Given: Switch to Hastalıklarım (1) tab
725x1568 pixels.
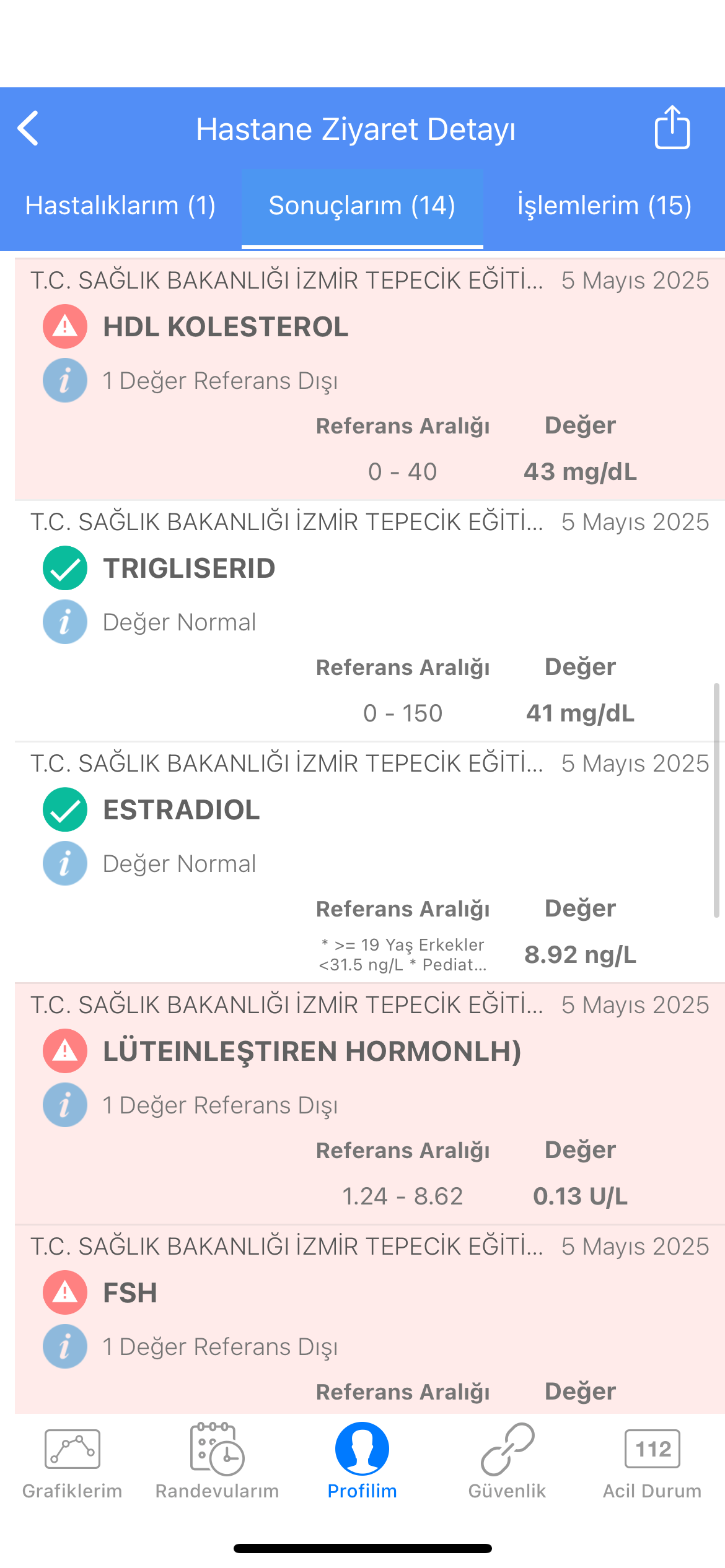Looking at the screenshot, I should [120, 206].
